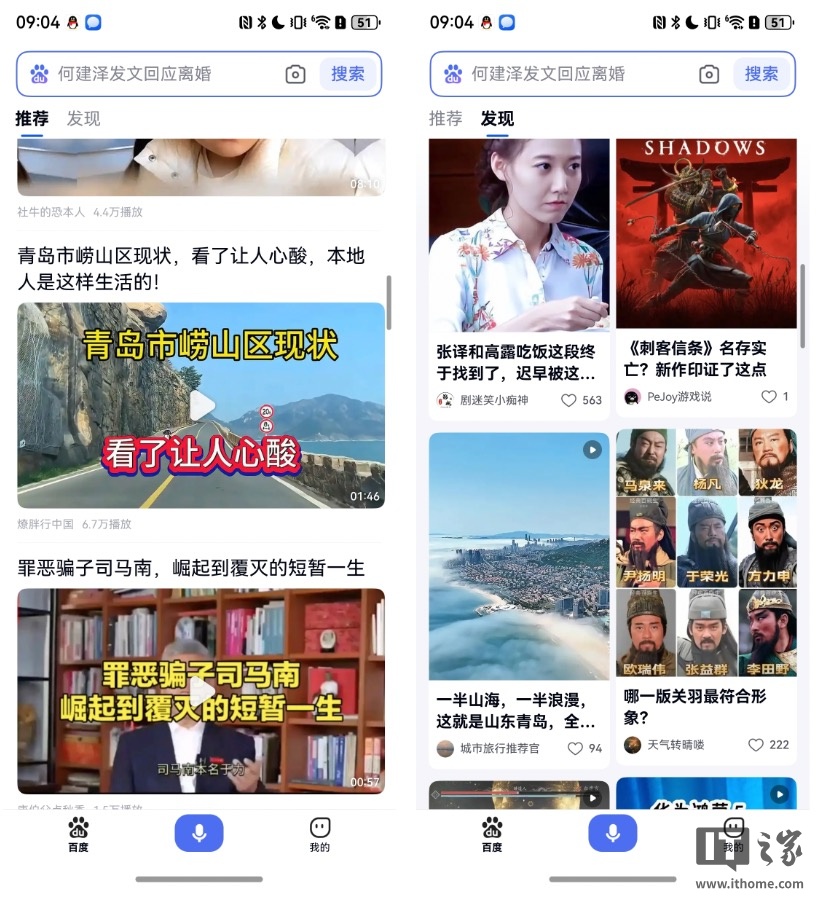Open 青岛市崂山区现状 article title
The image size is (816, 899).
(x=191, y=269)
